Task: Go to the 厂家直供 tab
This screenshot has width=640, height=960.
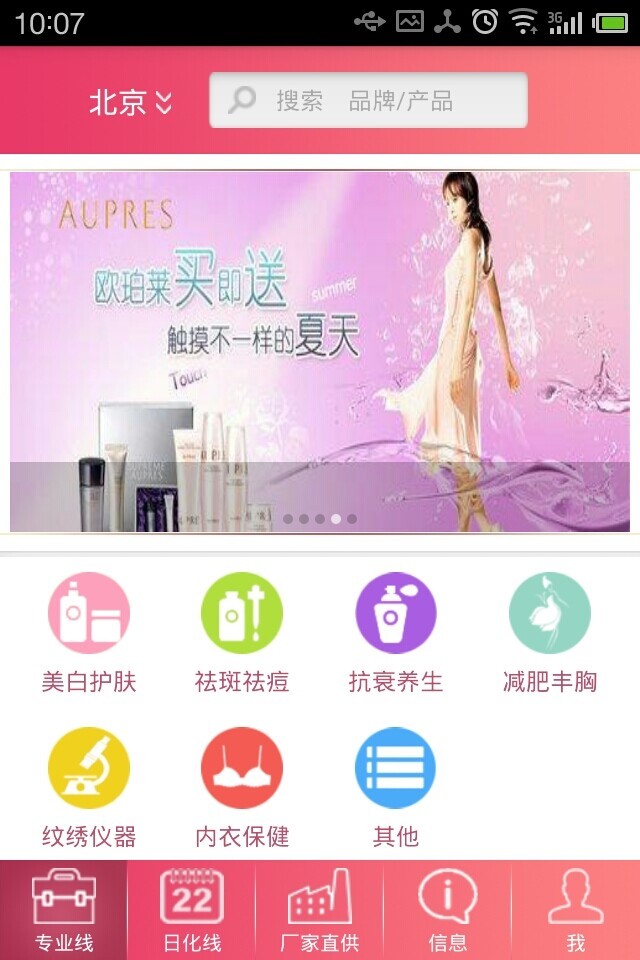Action: 320,910
